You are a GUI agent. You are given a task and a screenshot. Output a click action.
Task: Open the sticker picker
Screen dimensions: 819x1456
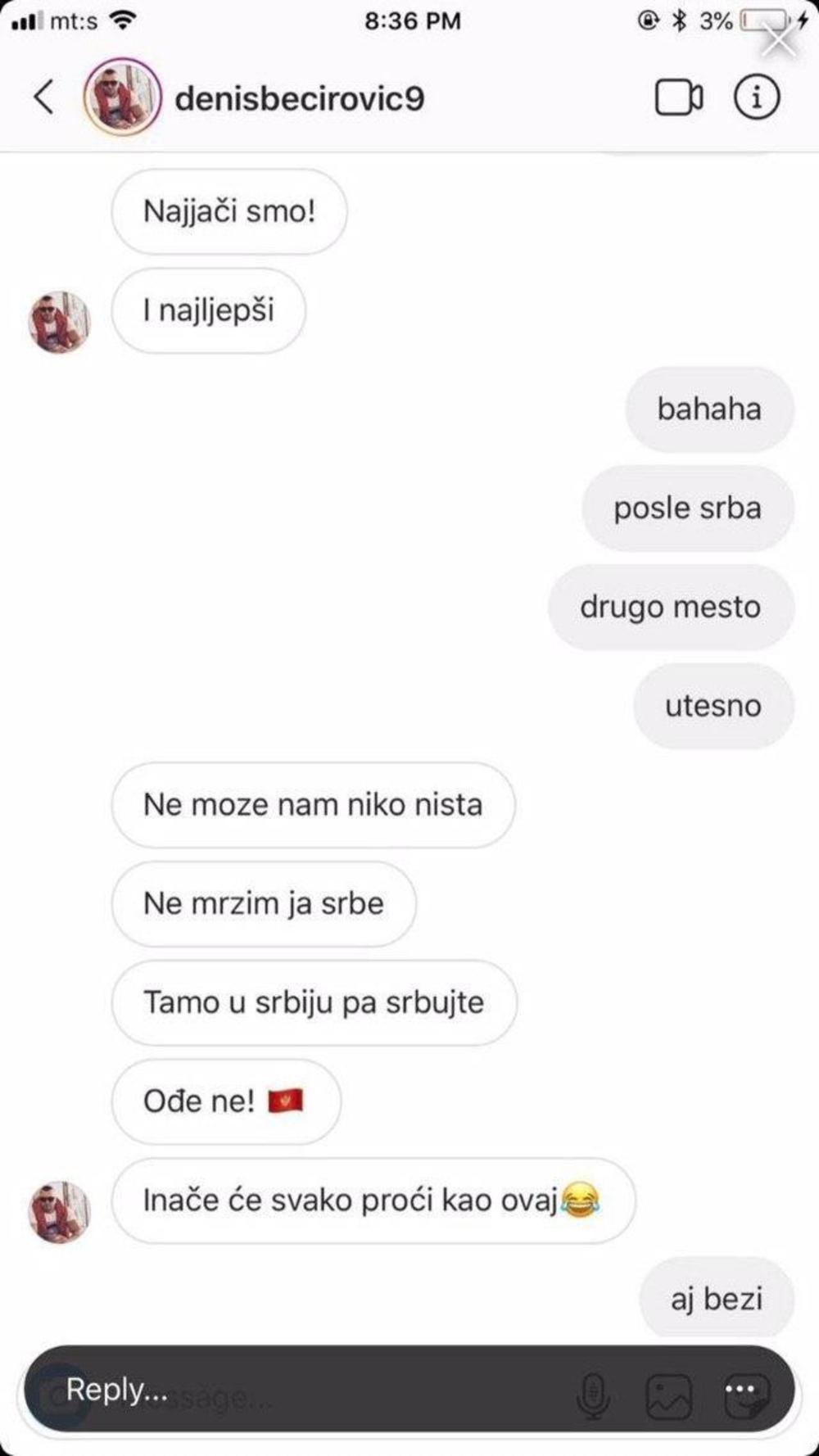click(x=746, y=1394)
